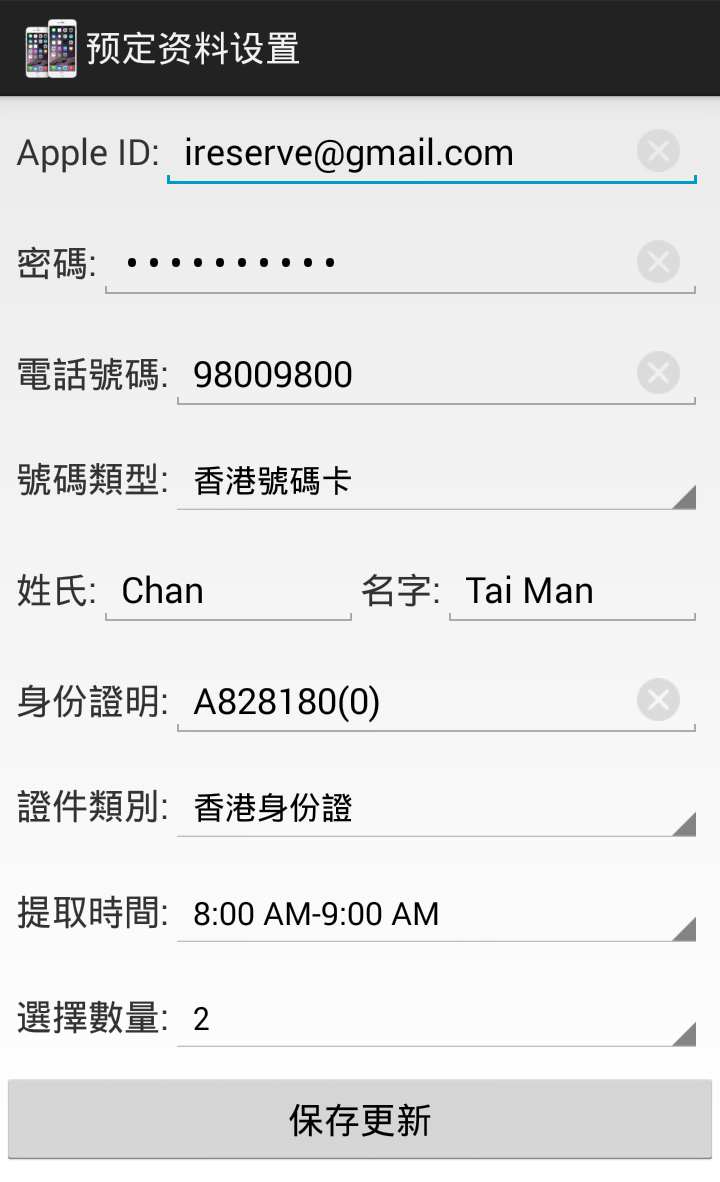Screen dimensions: 720x1182
Task: Clear the 密碼 password entry
Action: coord(658,262)
